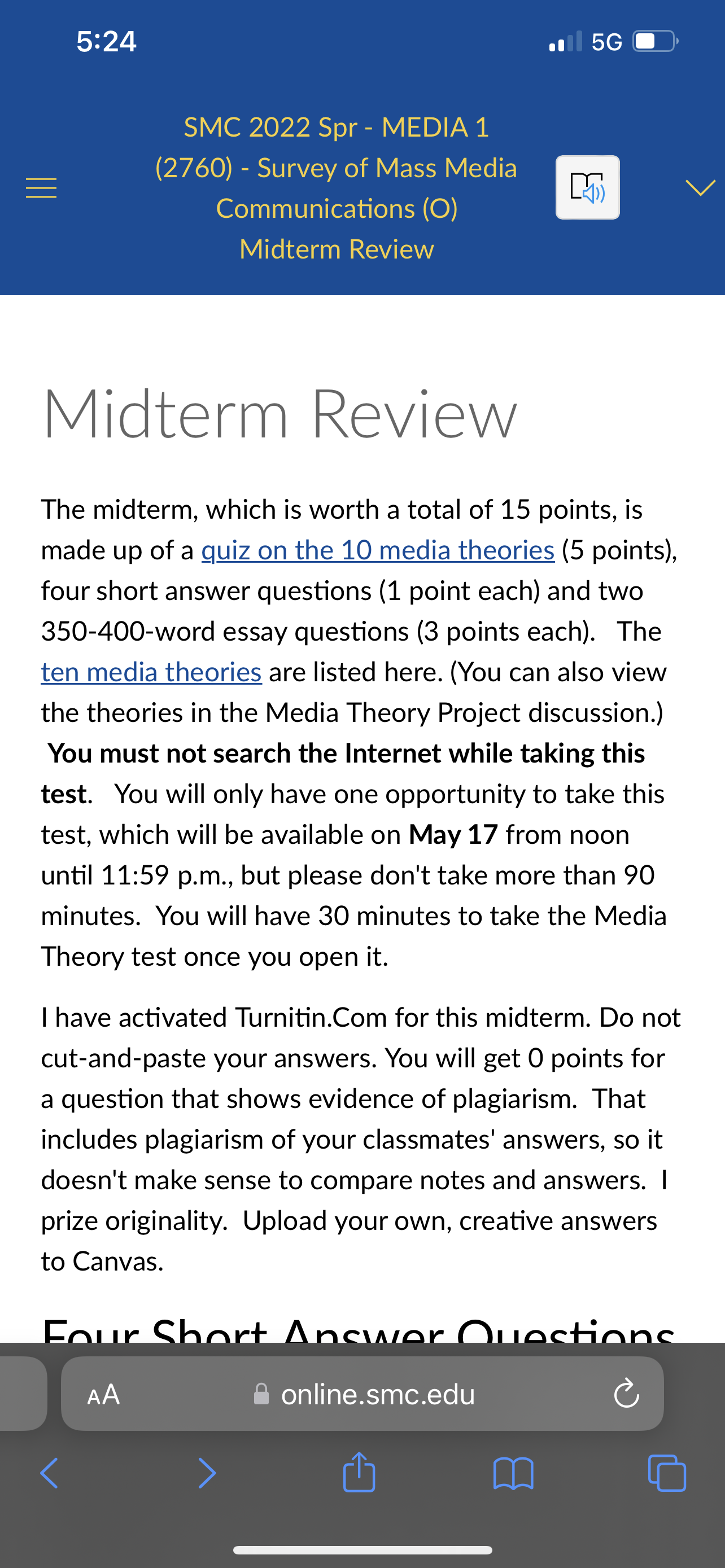Share this page

(x=359, y=1472)
